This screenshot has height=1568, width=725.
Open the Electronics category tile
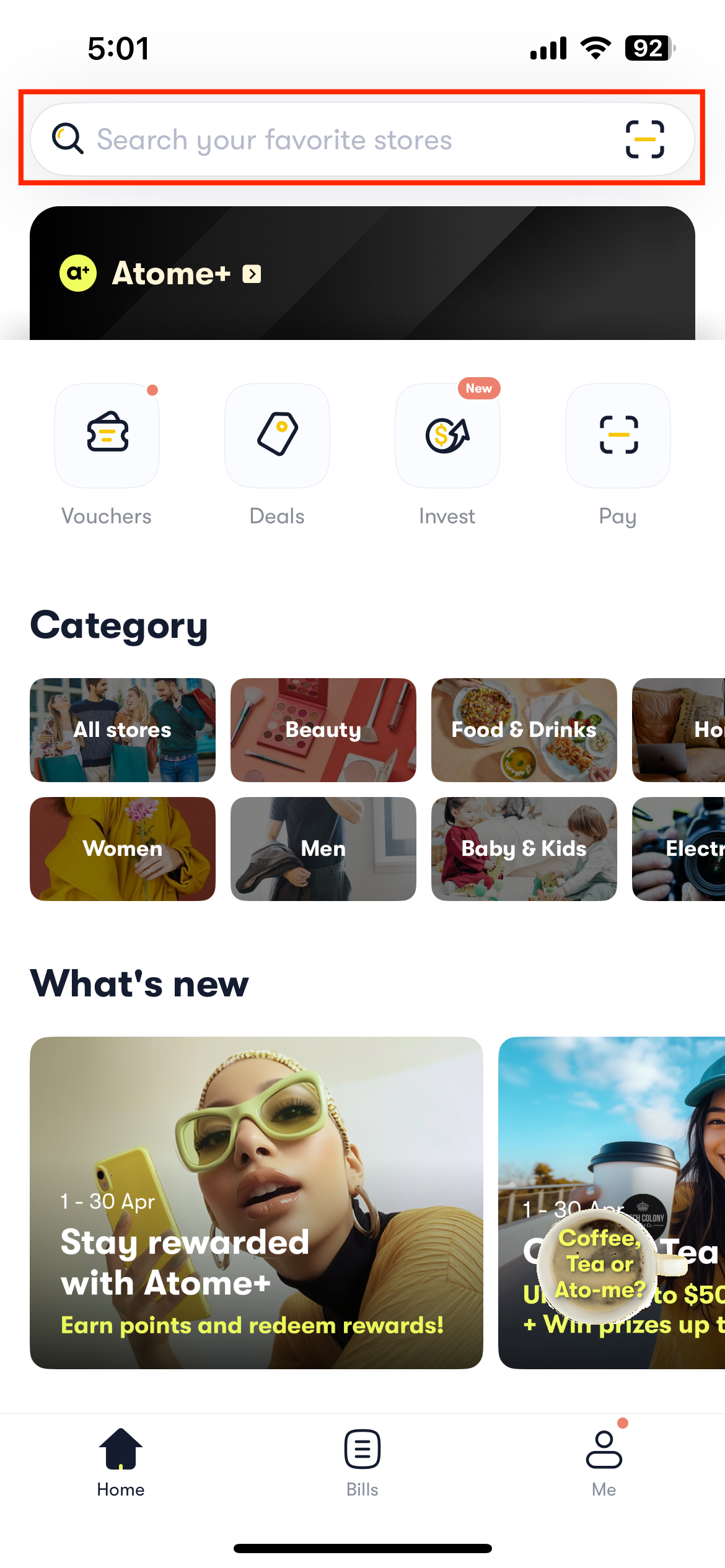click(x=679, y=848)
